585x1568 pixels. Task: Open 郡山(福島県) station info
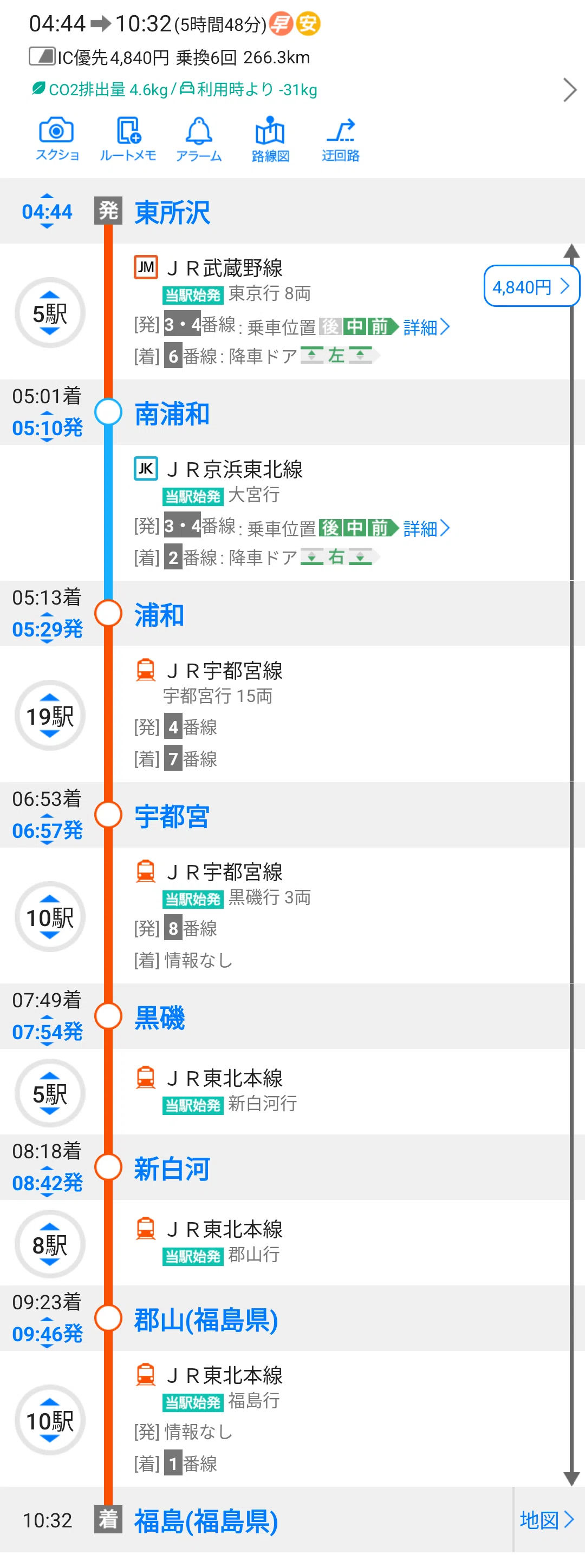[x=206, y=1320]
